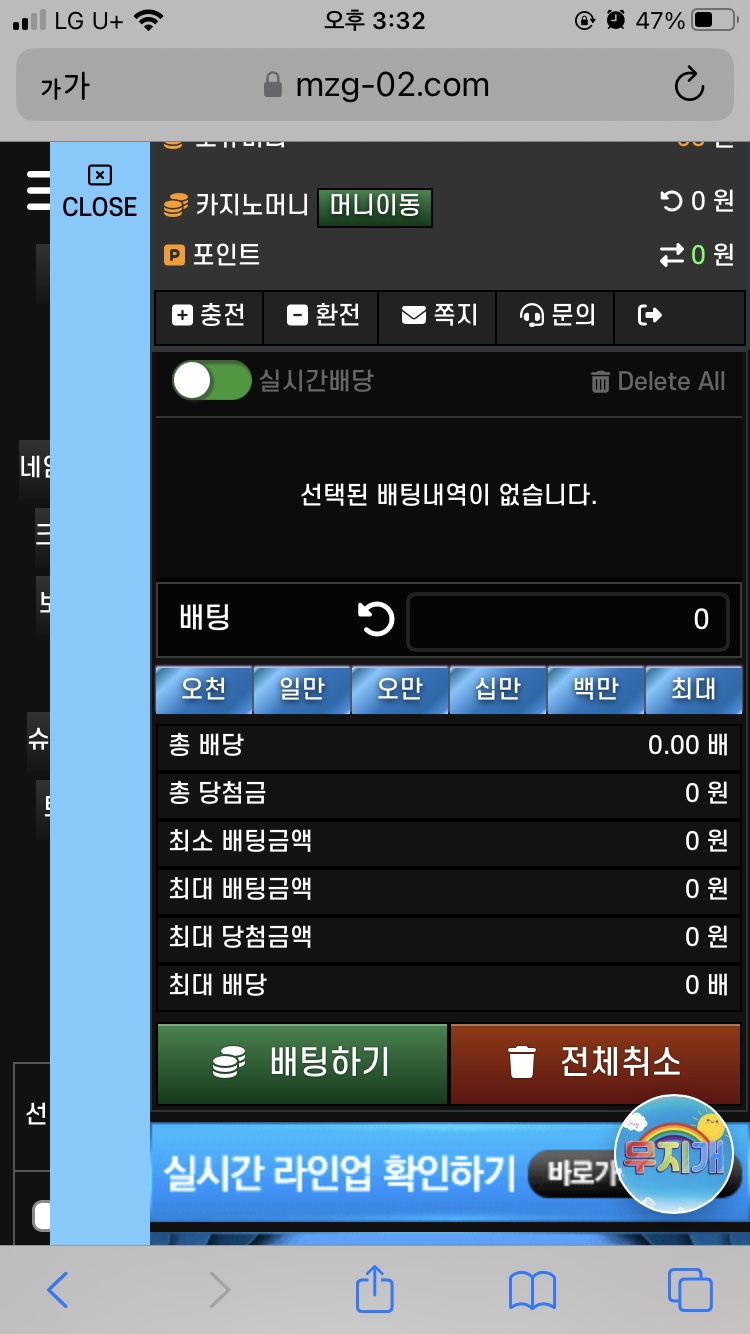Tap the 머니이동 button

[x=375, y=207]
